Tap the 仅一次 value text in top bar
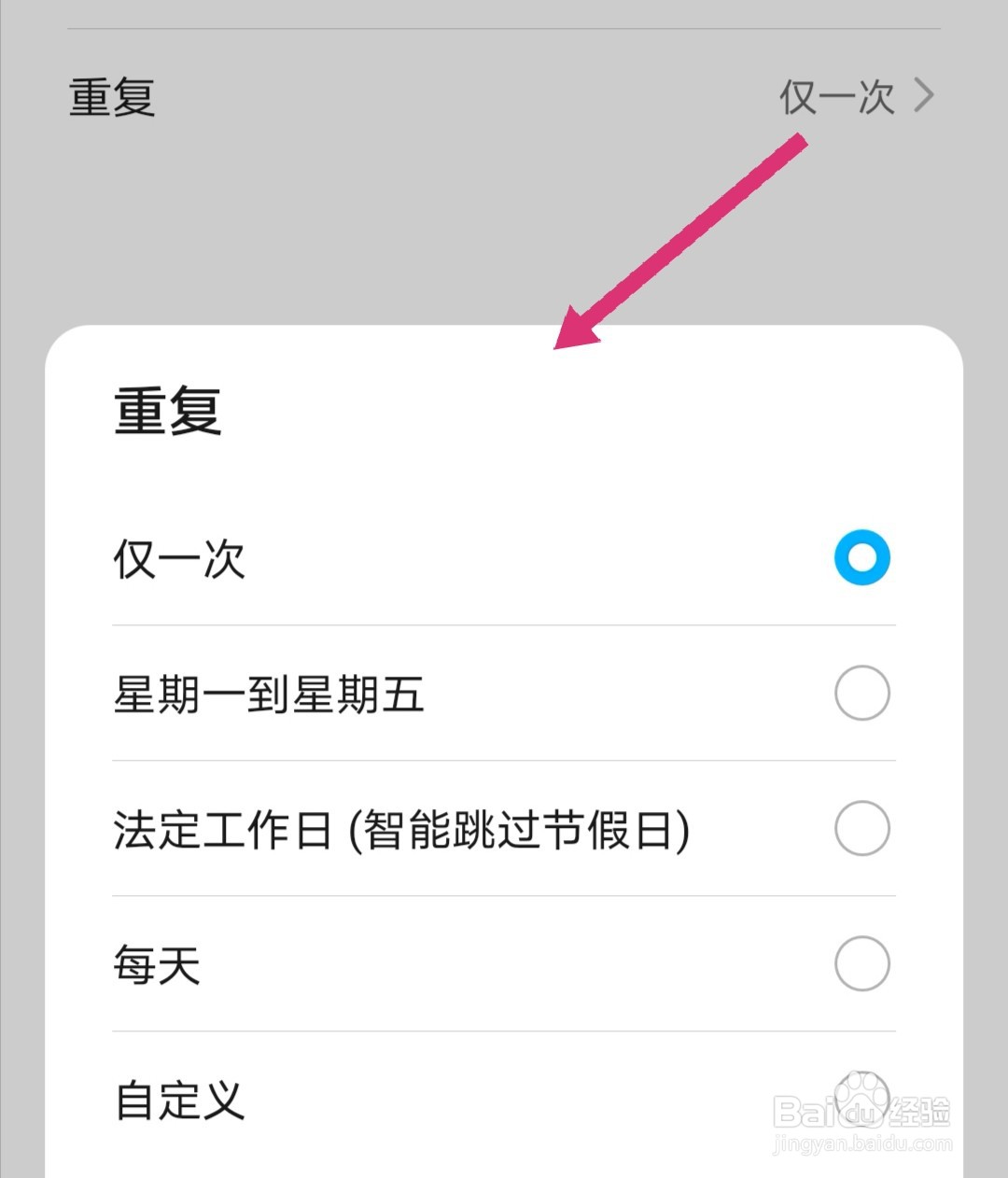Viewport: 1008px width, 1178px height. 835,96
